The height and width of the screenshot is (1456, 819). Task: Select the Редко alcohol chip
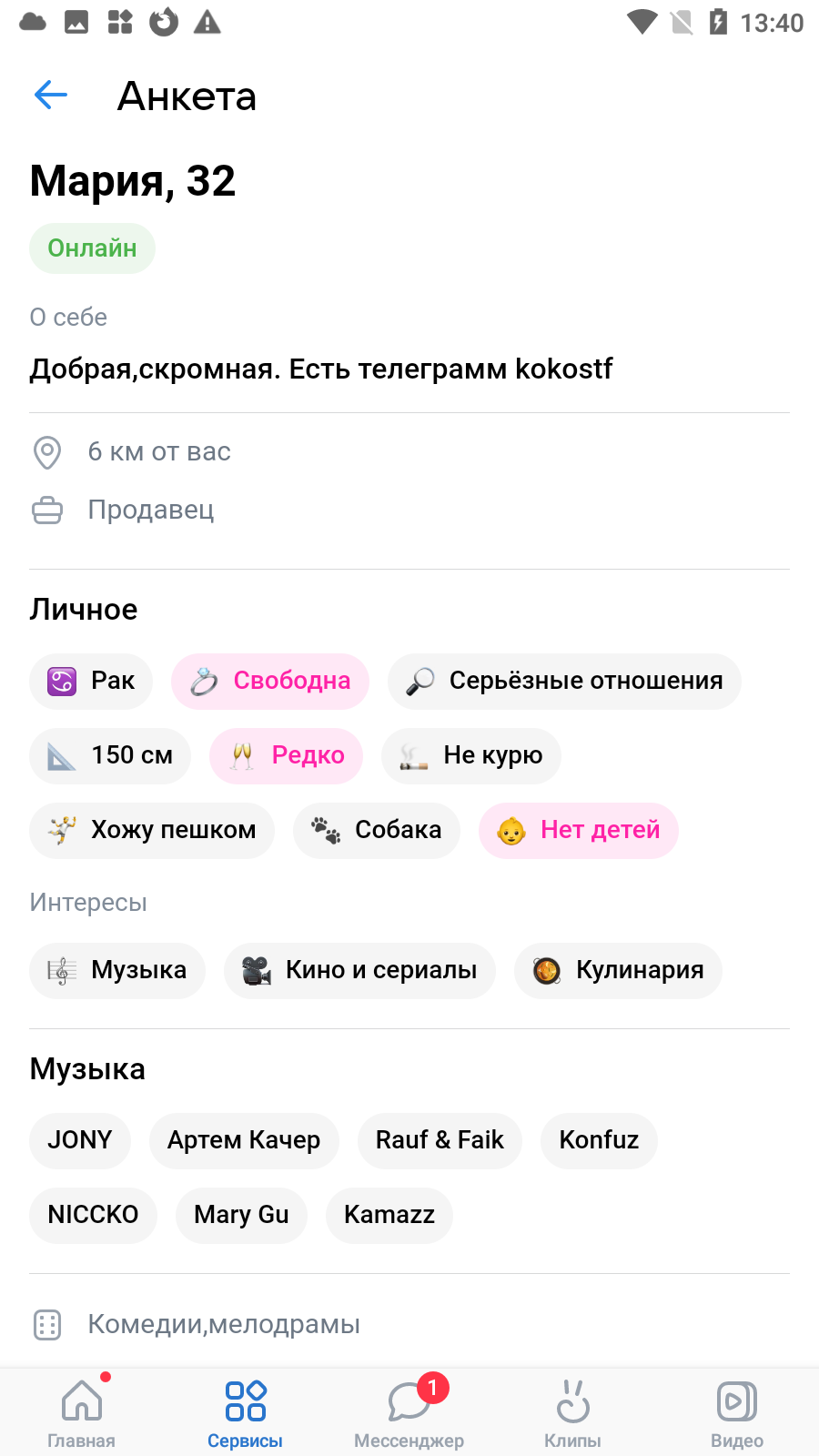287,755
